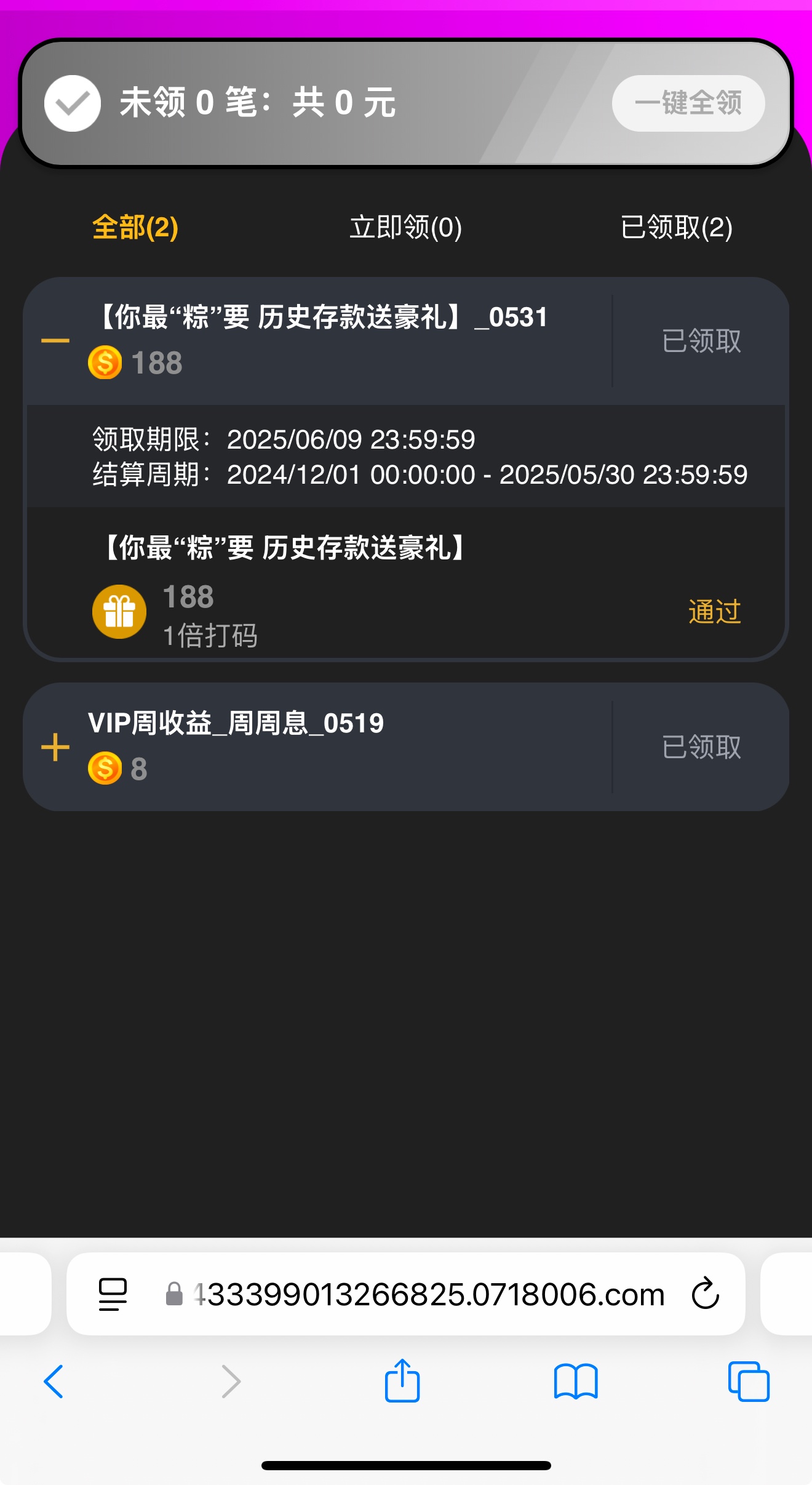812x1485 pixels.
Task: Switch to the 全部(2) tab
Action: (135, 227)
